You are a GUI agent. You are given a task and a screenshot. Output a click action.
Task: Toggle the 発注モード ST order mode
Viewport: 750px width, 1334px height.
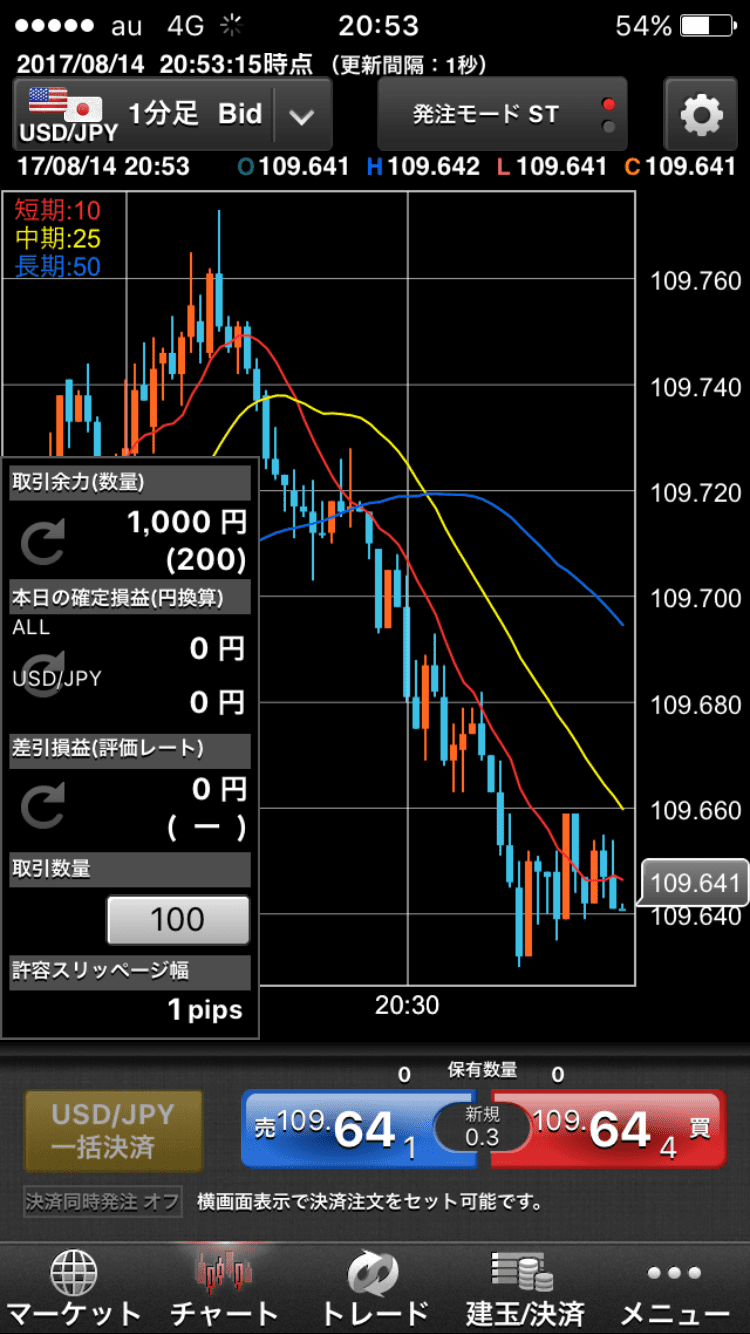501,114
